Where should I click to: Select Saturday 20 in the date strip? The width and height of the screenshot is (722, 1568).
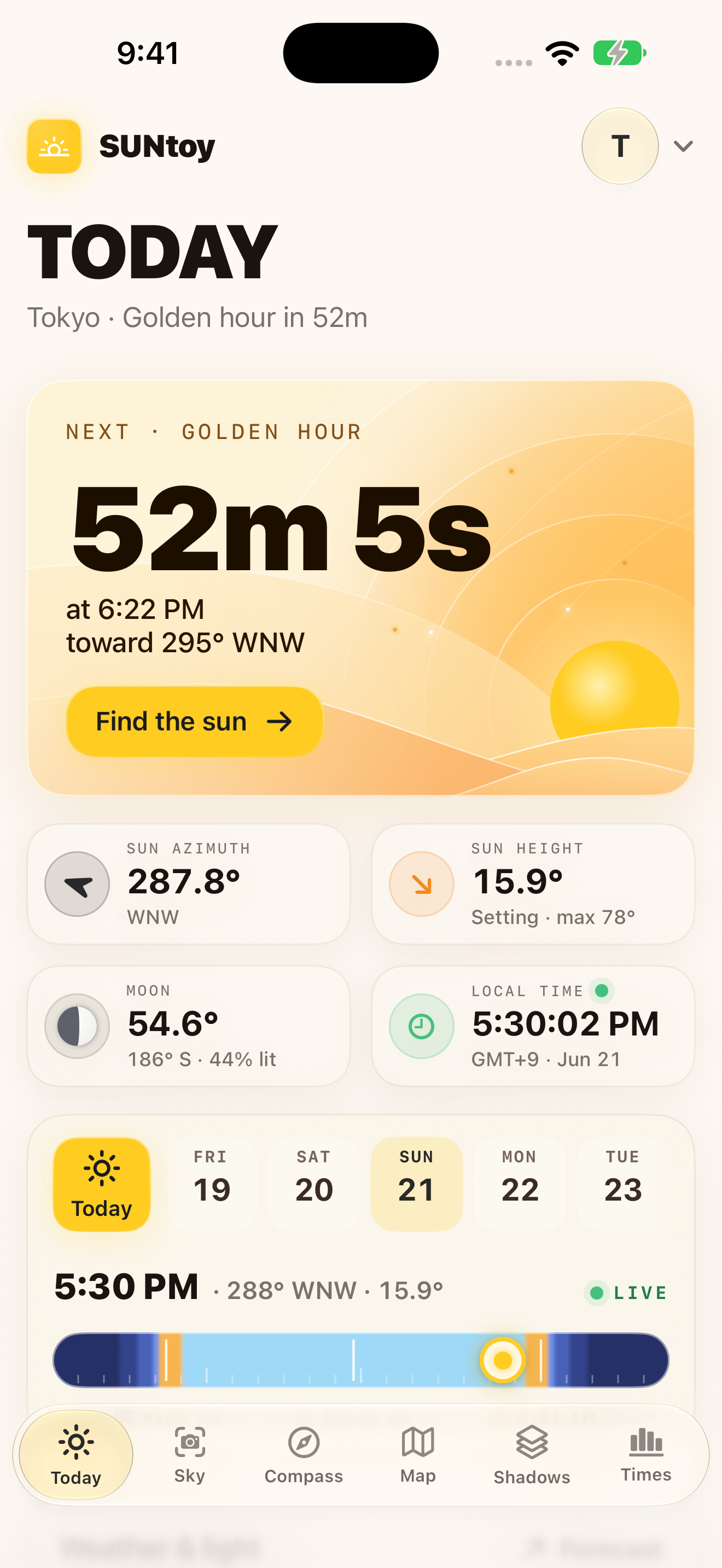click(x=313, y=1184)
